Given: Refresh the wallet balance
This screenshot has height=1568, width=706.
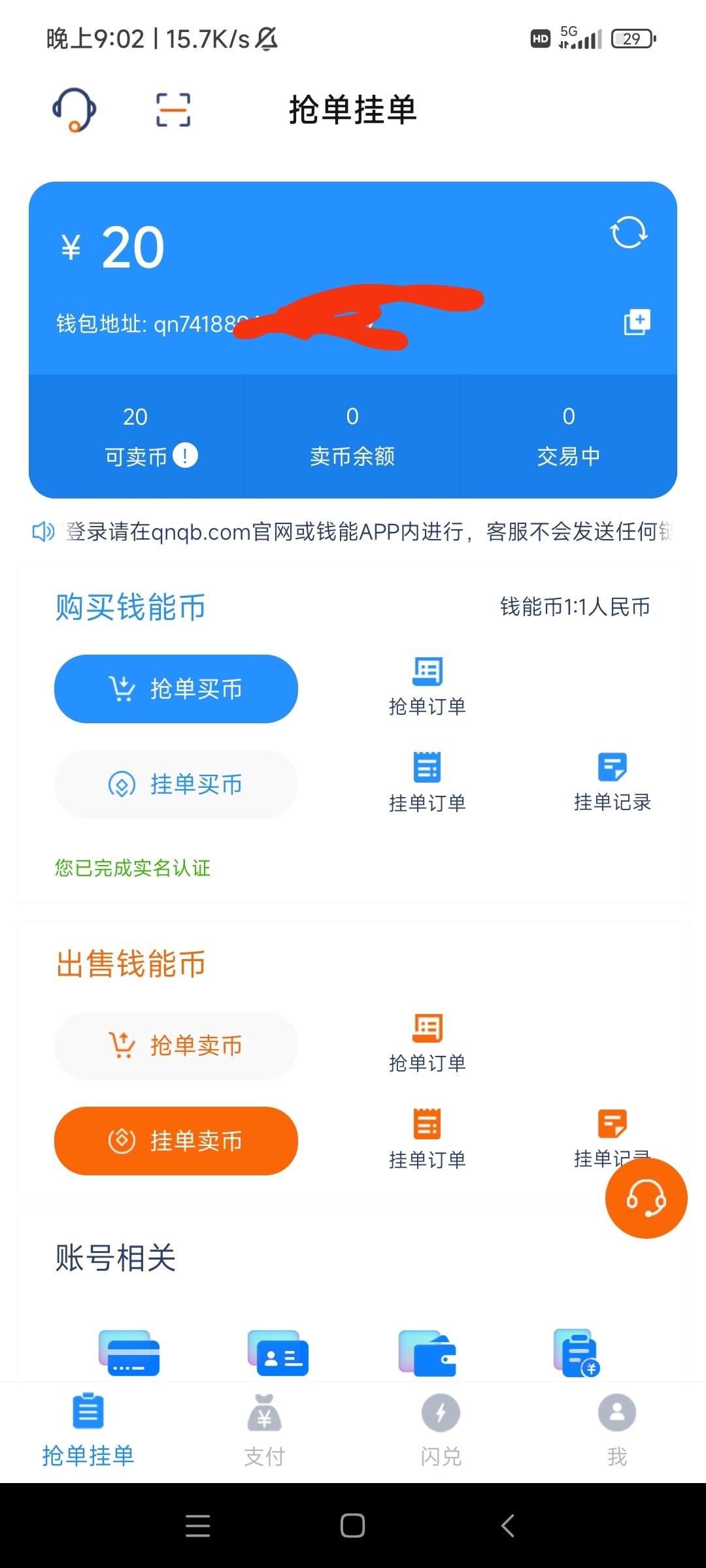Looking at the screenshot, I should click(628, 232).
